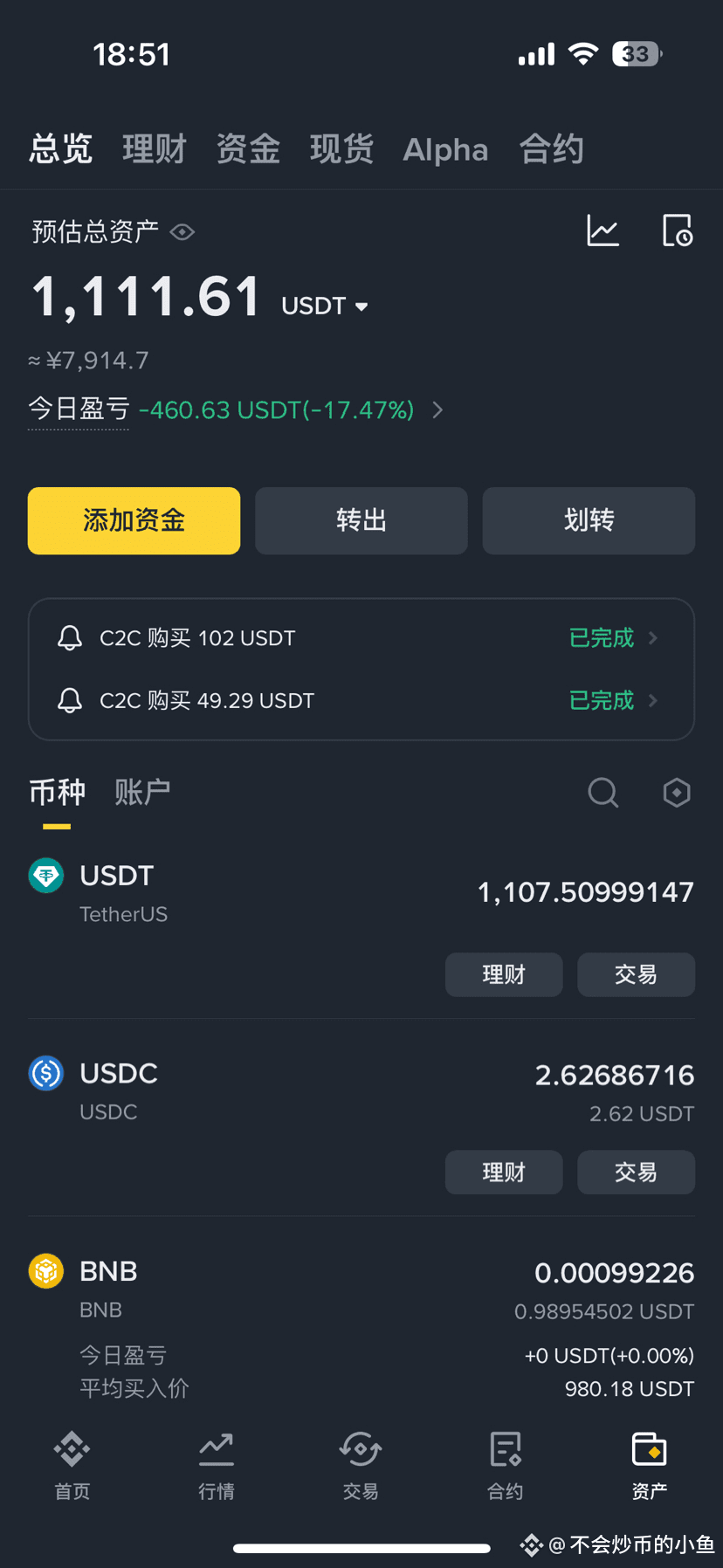Open the coin list settings hexagon icon
Viewport: 723px width, 1568px height.
[677, 793]
